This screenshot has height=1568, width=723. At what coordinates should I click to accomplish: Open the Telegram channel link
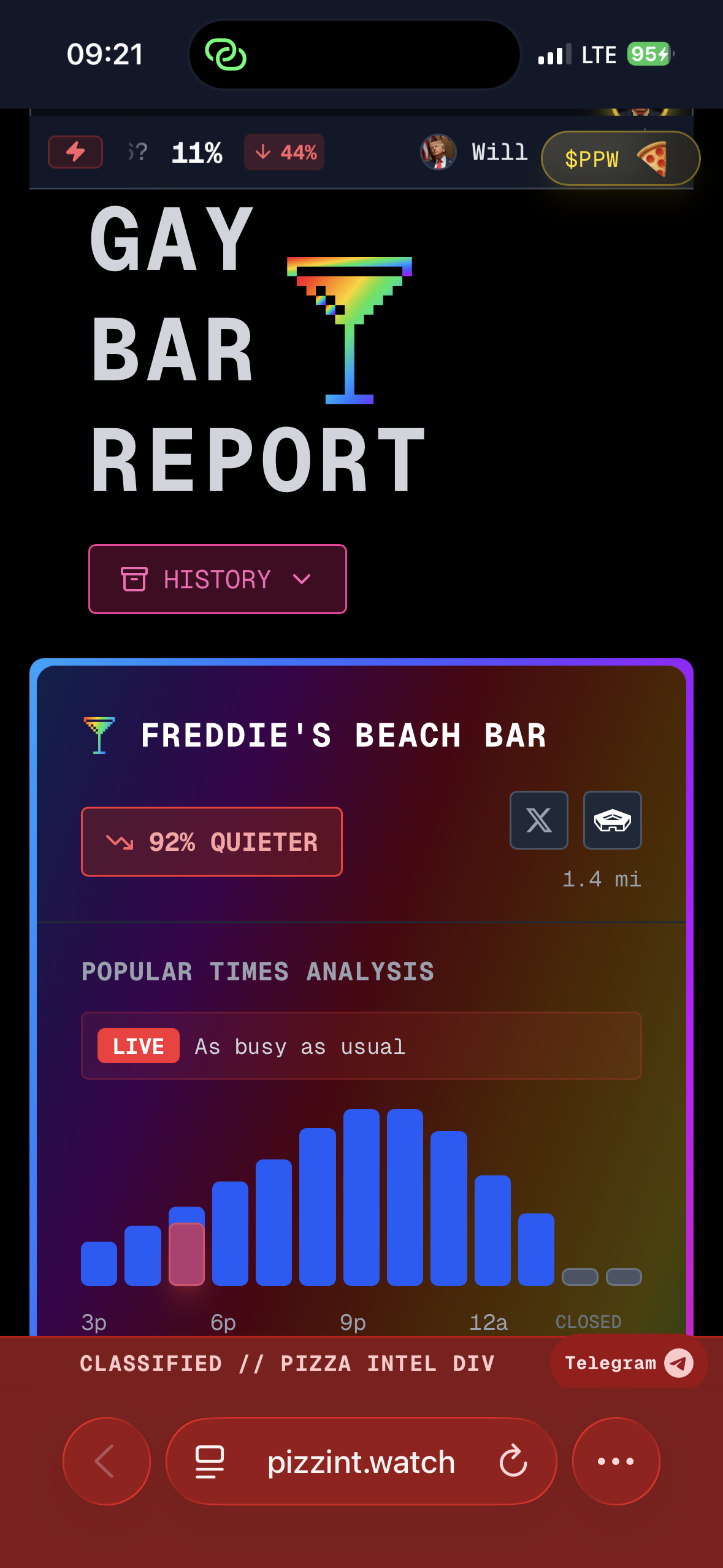point(628,1362)
